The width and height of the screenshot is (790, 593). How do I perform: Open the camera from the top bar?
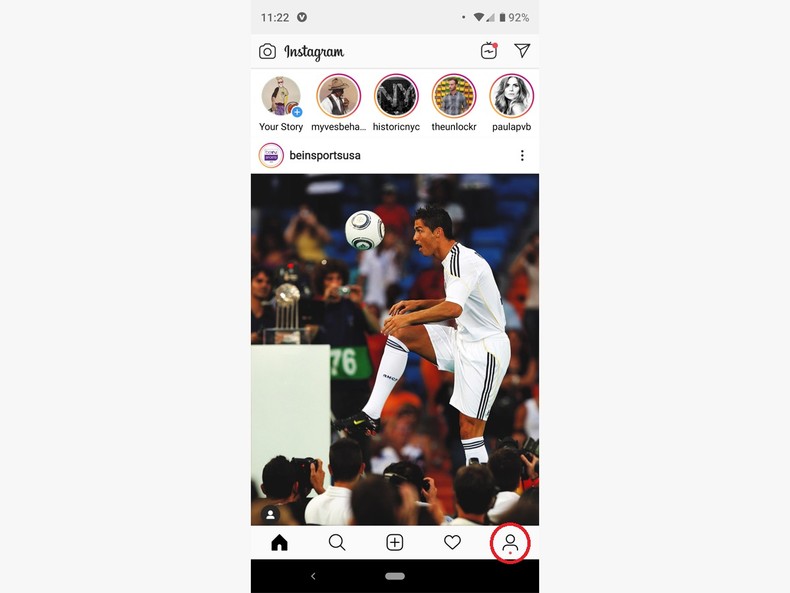[x=267, y=51]
